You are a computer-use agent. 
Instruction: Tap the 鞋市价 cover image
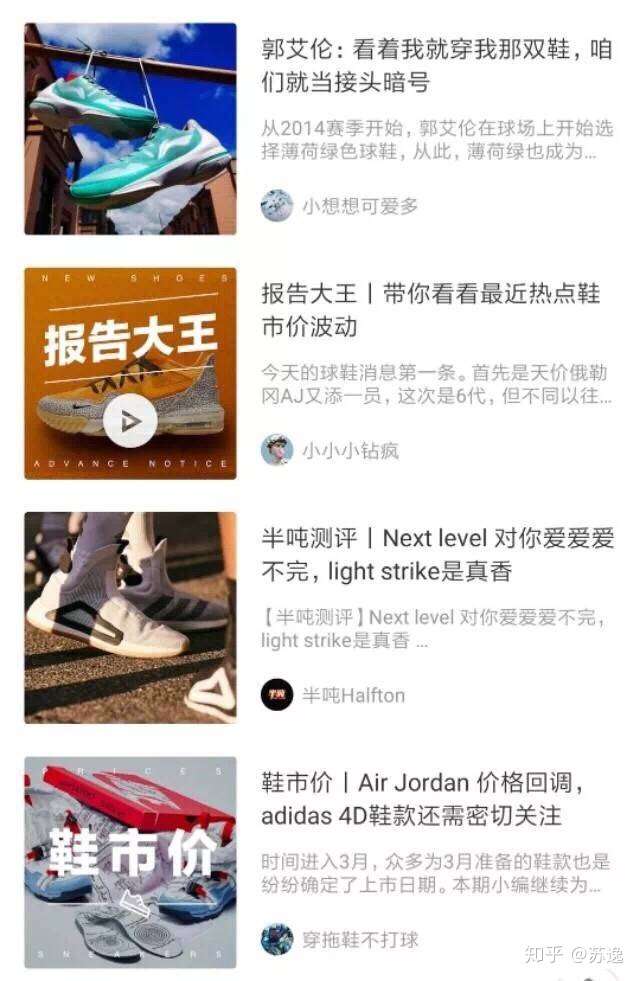coord(130,860)
